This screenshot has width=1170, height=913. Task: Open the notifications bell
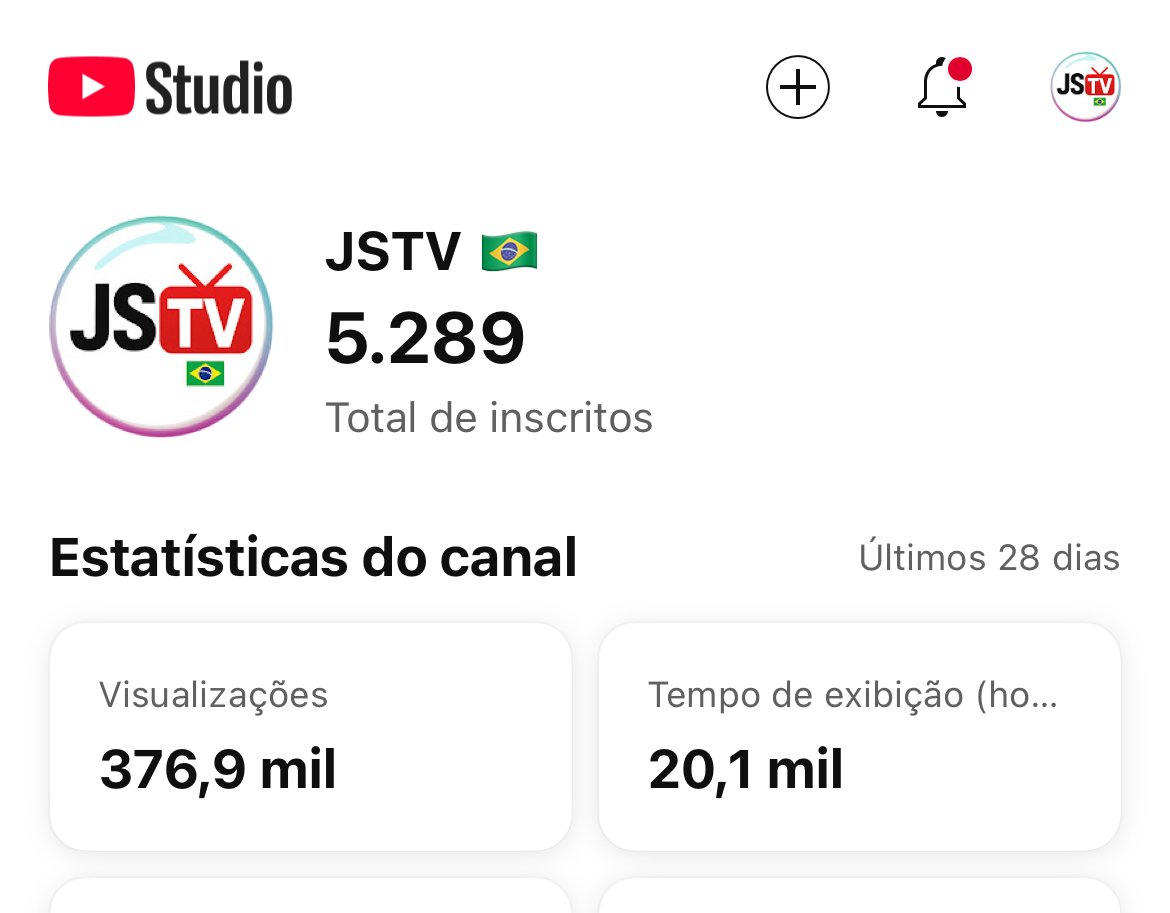tap(942, 88)
